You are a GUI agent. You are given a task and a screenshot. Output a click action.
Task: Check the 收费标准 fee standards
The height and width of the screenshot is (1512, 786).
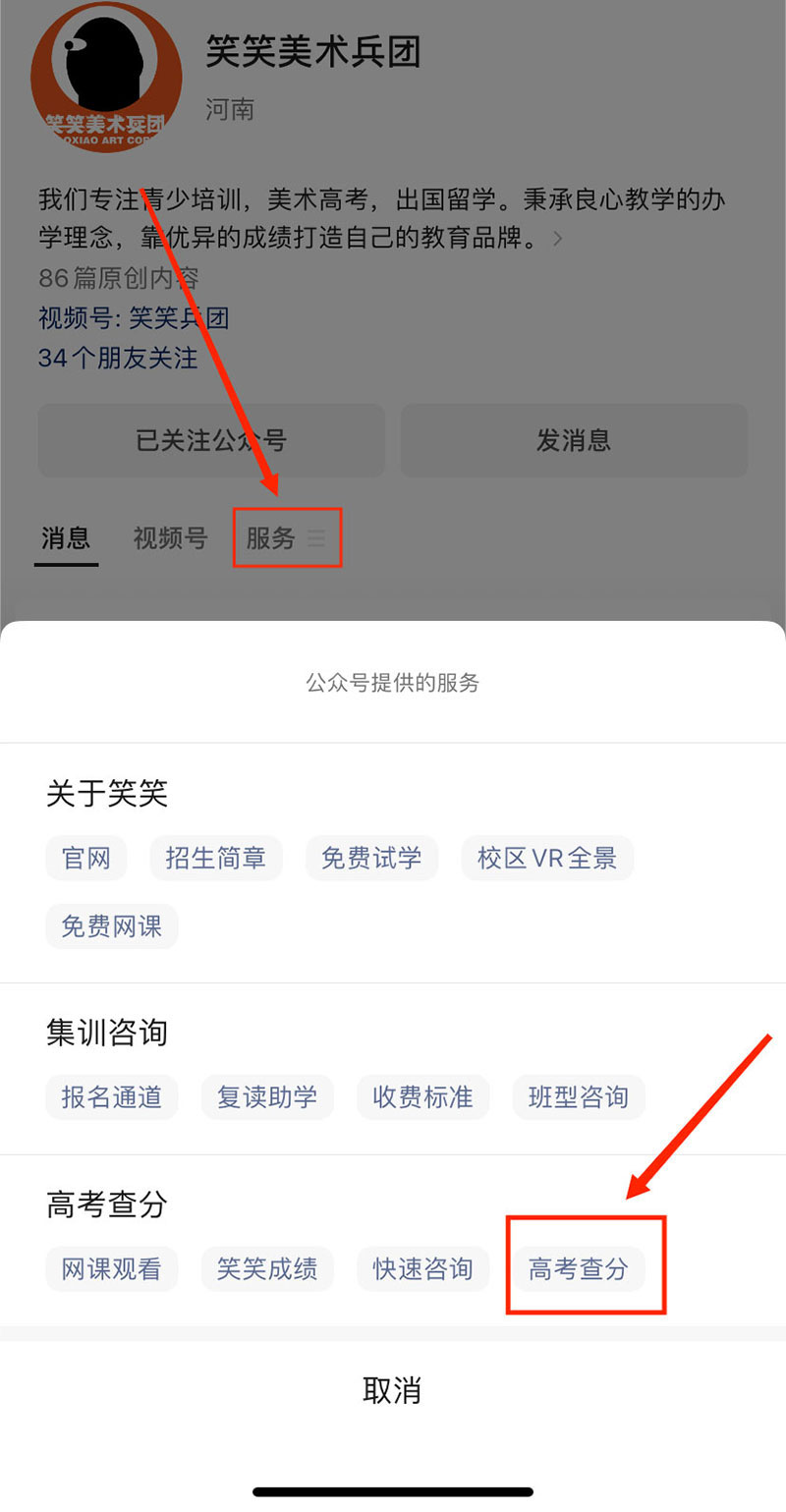point(422,1096)
